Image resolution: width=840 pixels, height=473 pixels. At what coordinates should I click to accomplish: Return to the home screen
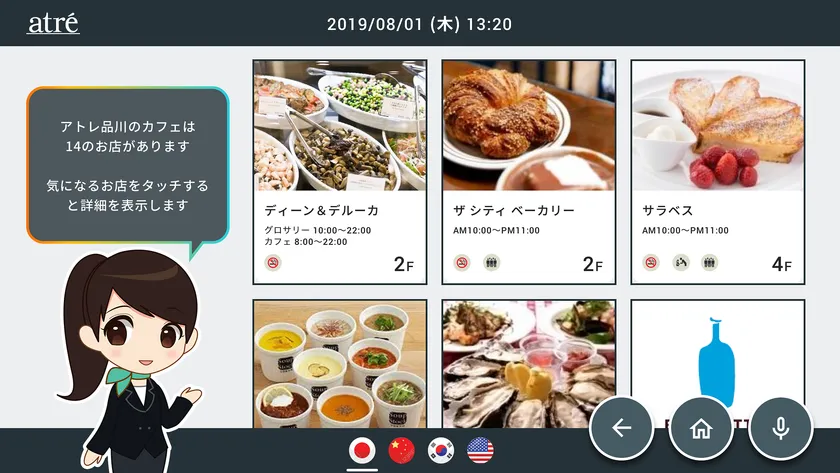coord(701,428)
